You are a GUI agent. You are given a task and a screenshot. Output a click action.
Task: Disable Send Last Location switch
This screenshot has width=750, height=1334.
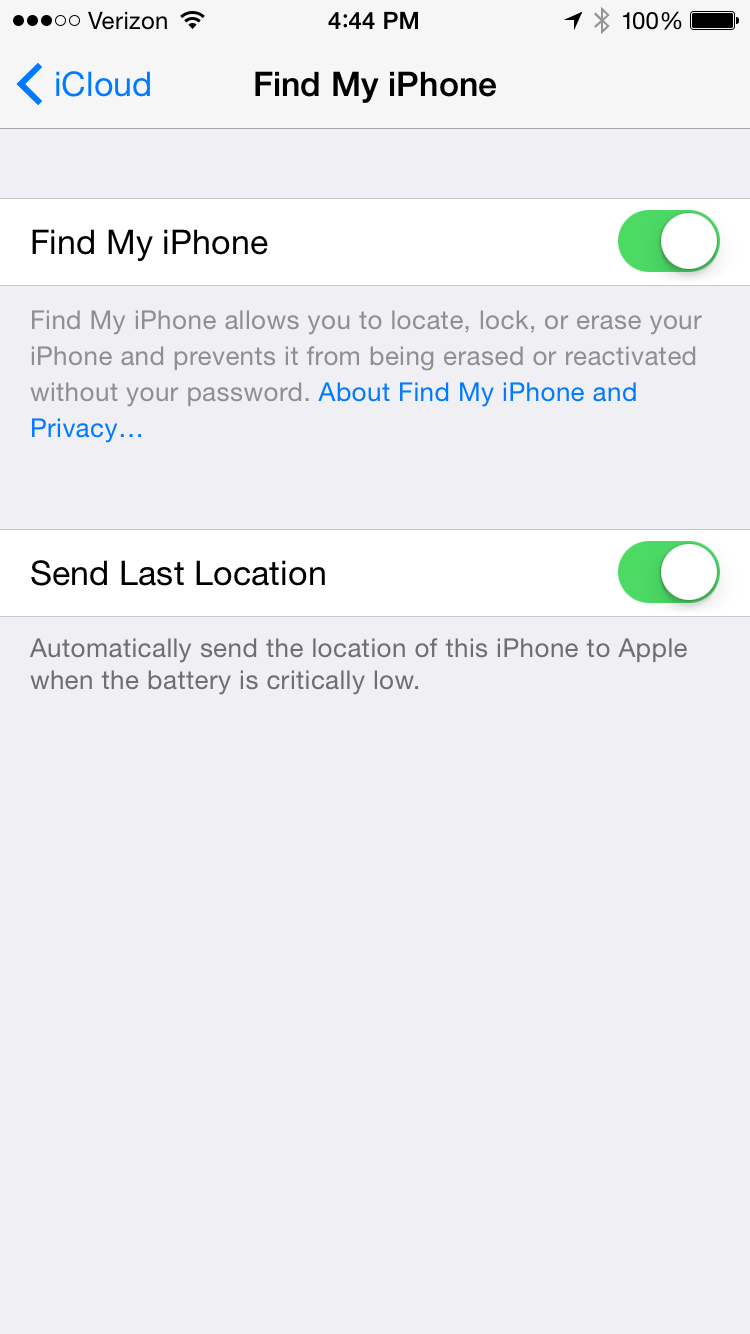668,573
